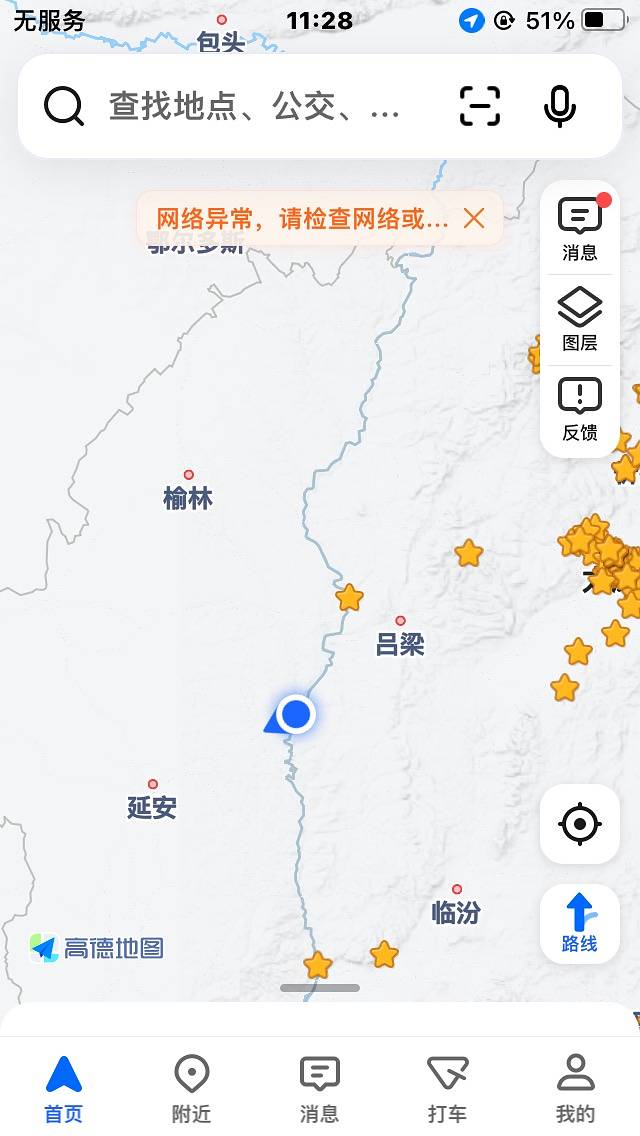This screenshot has width=640, height=1136.
Task: Start voice search with the microphone
Action: coord(560,106)
